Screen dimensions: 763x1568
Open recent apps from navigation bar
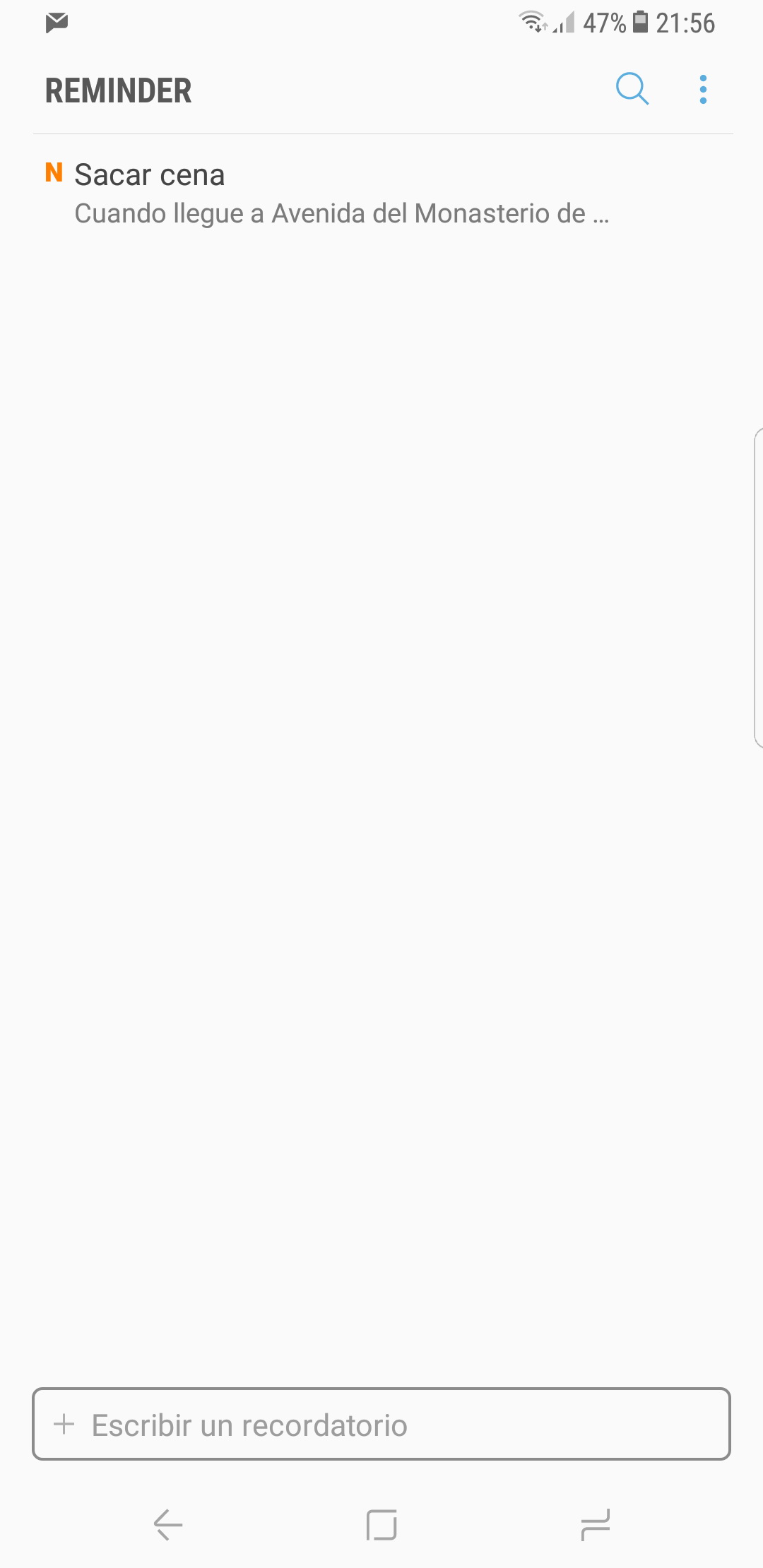(595, 1524)
